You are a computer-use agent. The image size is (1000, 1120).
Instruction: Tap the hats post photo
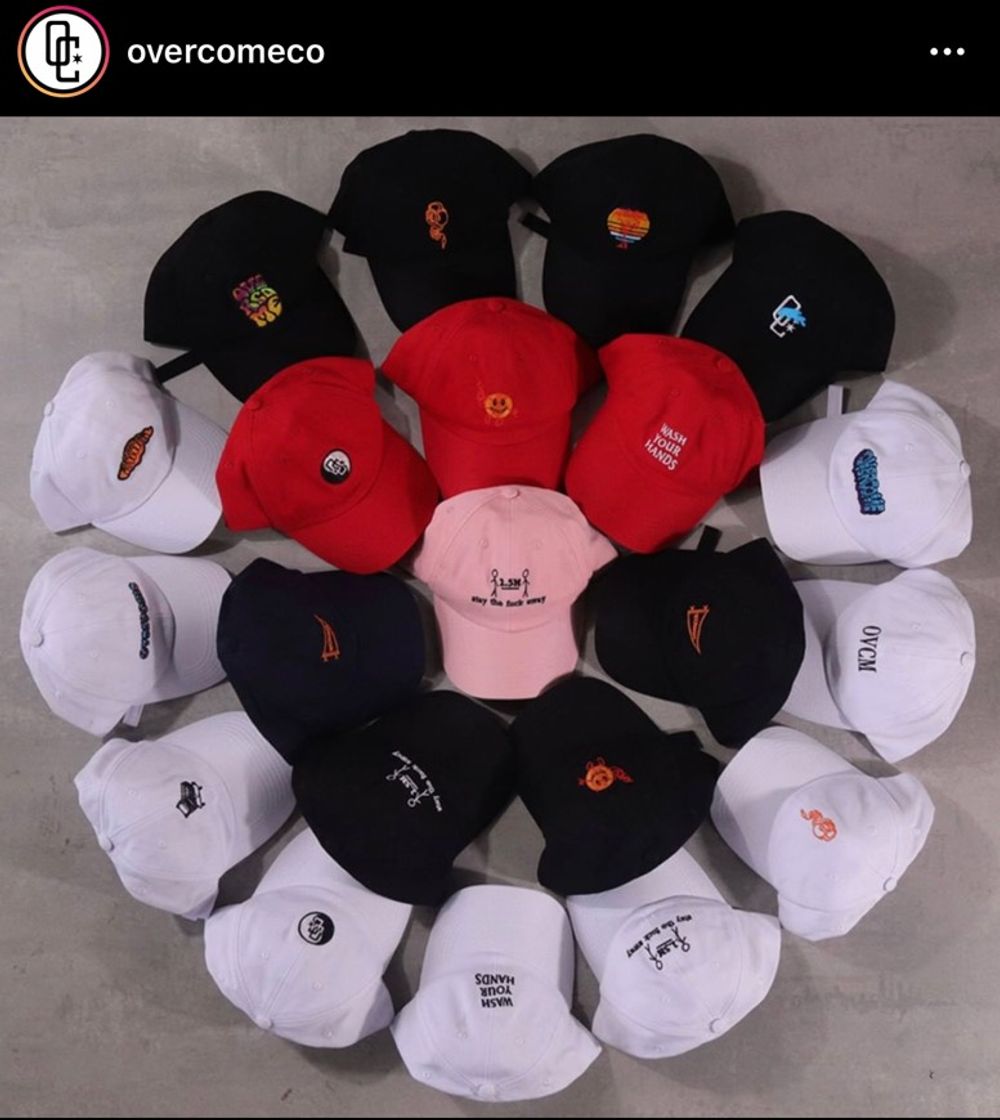point(500,615)
